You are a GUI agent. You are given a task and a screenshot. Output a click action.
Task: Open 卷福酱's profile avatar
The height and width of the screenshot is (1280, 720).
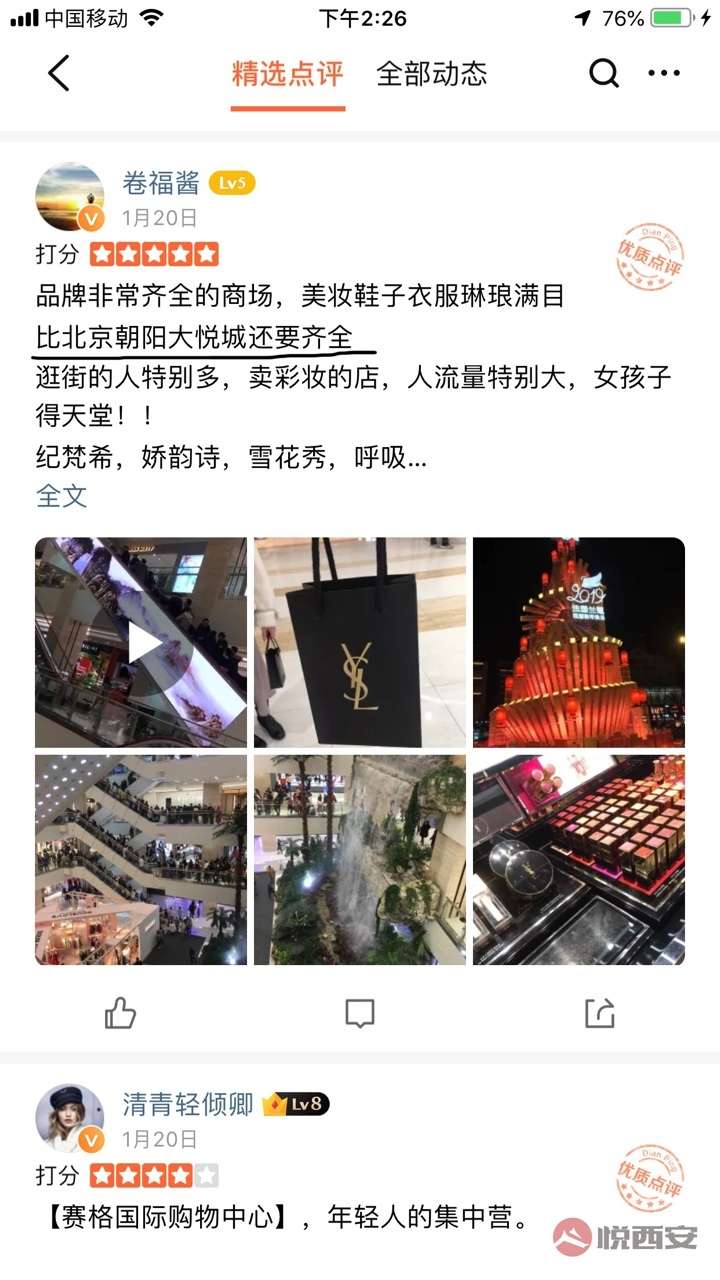tap(70, 197)
